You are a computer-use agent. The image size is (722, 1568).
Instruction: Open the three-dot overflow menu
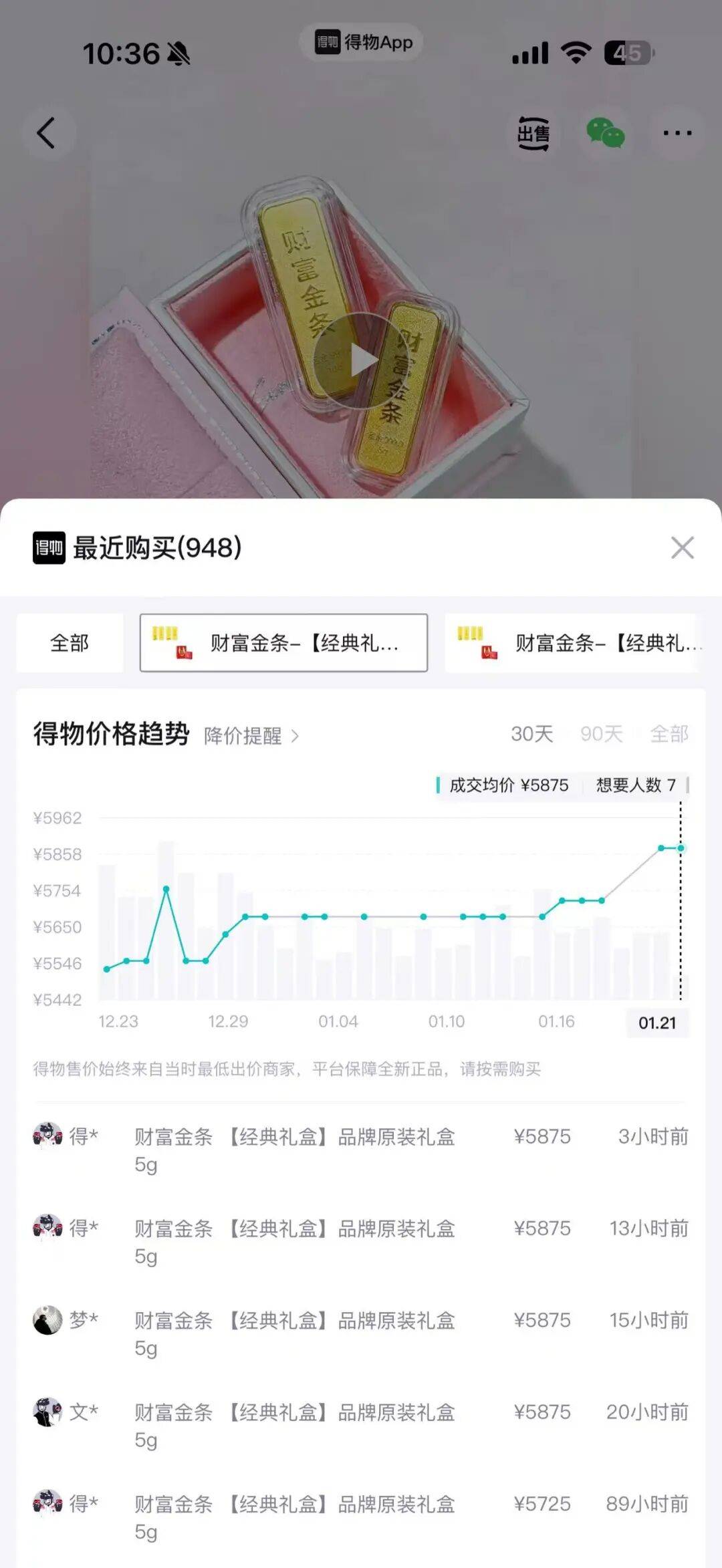point(677,133)
